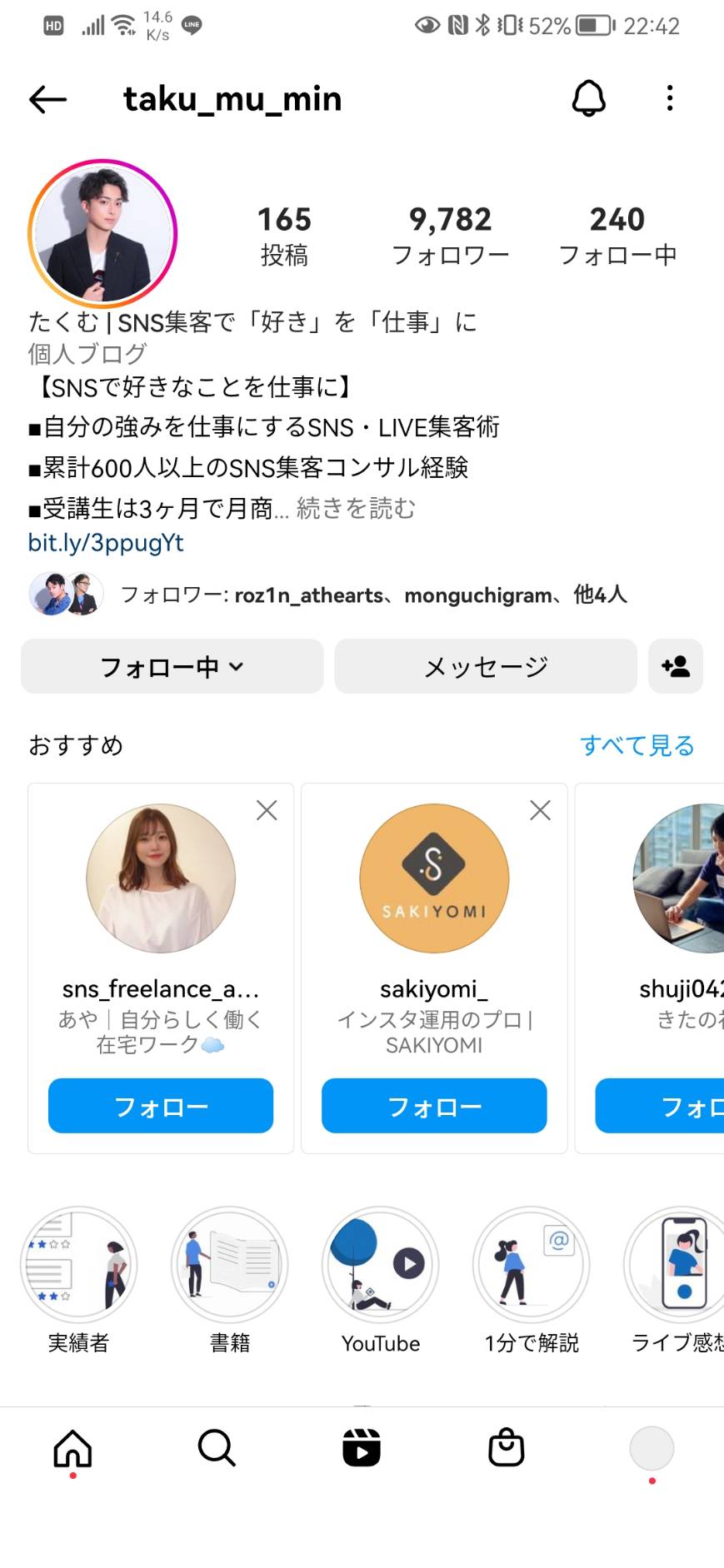Open the three-dot overflow menu
This screenshot has width=724, height=1568.
click(670, 98)
